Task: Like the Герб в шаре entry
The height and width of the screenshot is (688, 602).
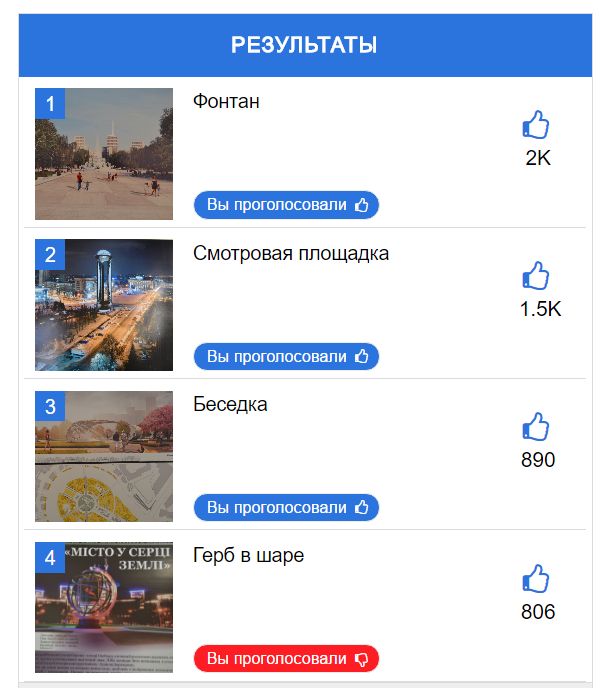Action: click(x=536, y=579)
